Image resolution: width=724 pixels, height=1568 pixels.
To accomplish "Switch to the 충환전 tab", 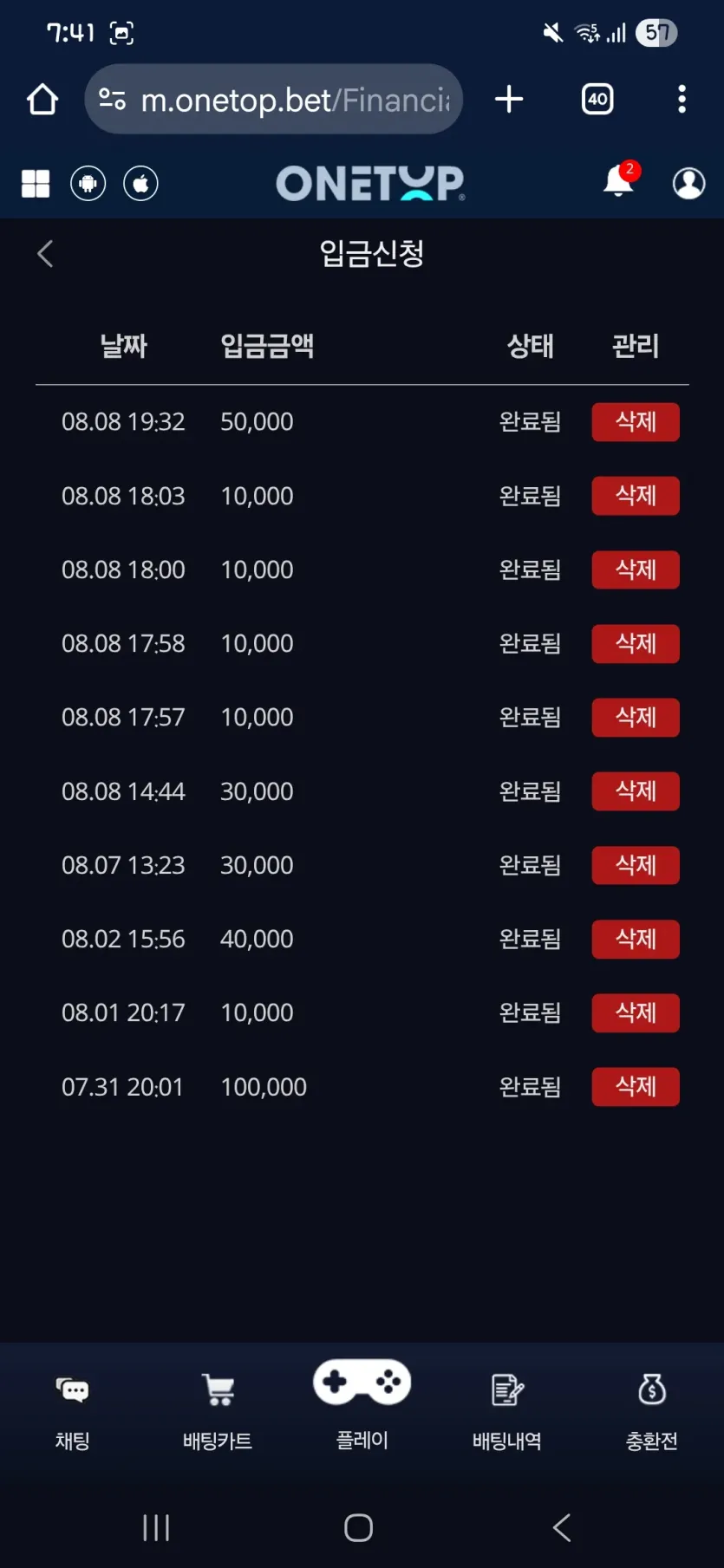I will 652,1411.
